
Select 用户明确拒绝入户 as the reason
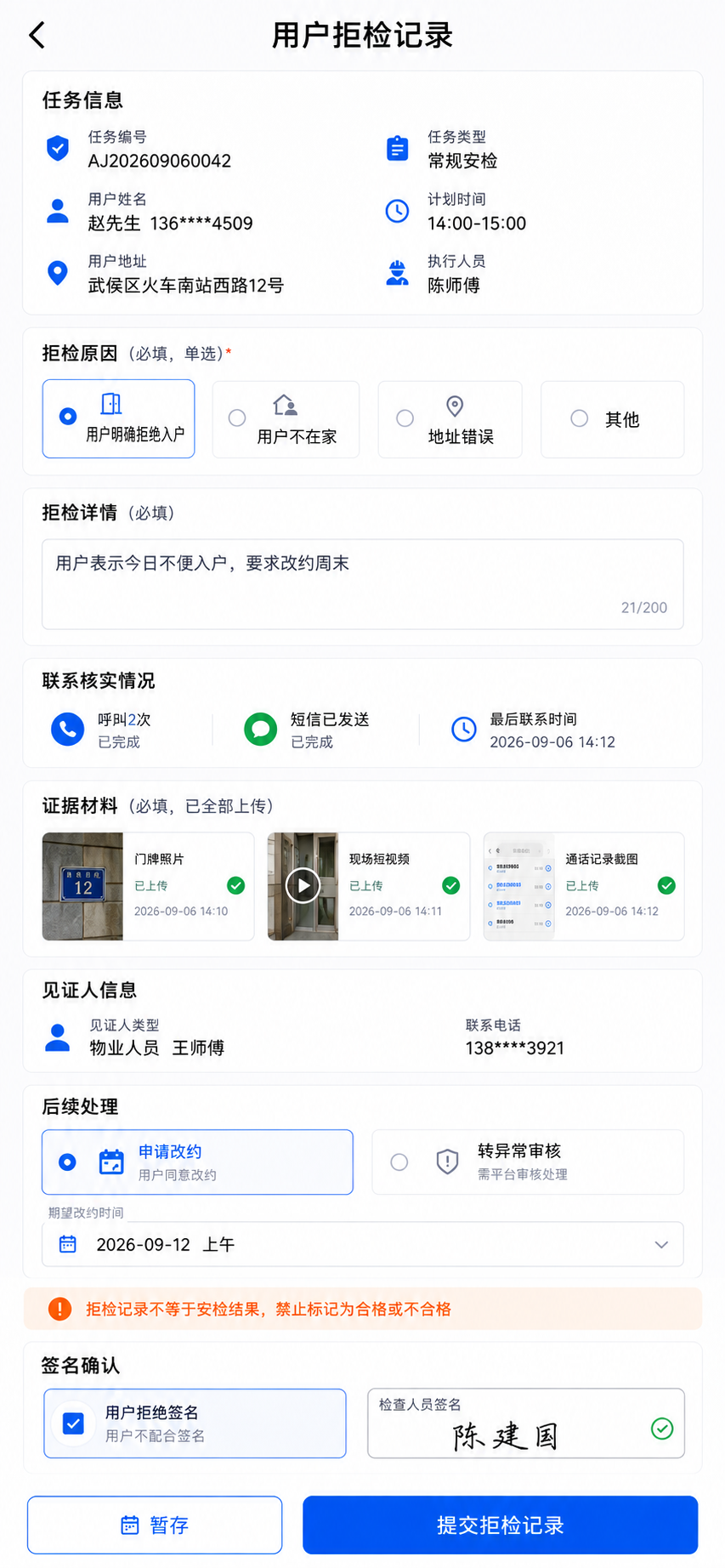[119, 419]
